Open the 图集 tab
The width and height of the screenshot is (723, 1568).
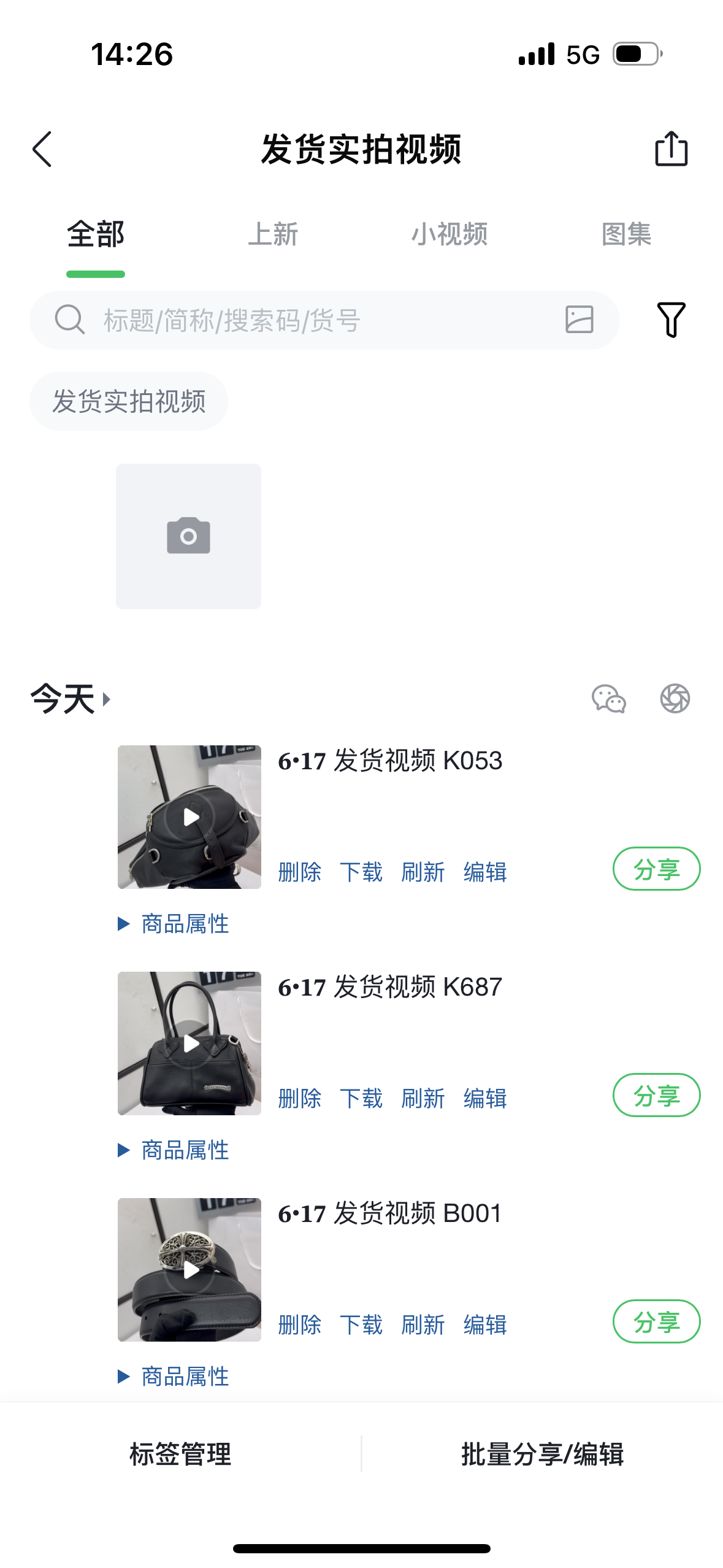click(x=626, y=234)
